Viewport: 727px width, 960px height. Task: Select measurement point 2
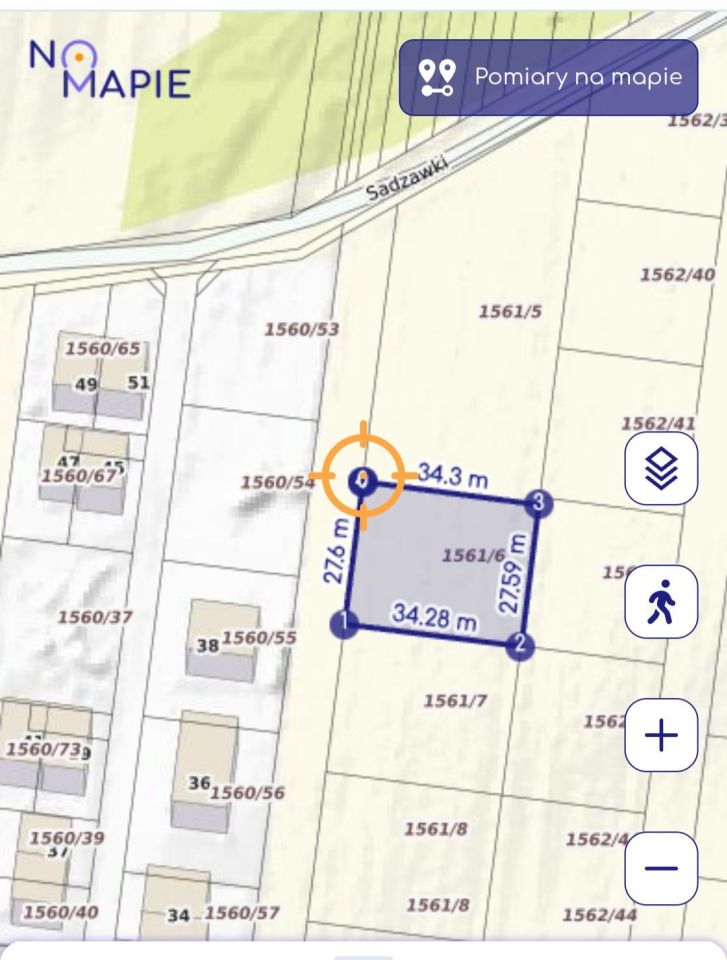point(518,644)
